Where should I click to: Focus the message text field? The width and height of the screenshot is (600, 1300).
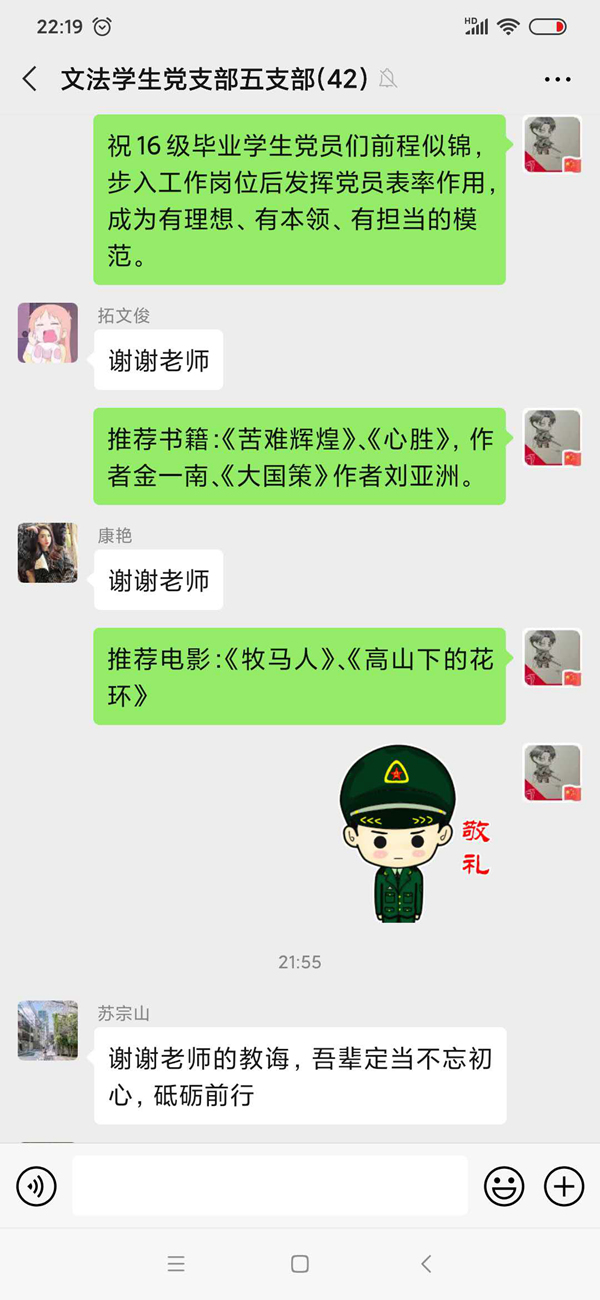tap(269, 1186)
